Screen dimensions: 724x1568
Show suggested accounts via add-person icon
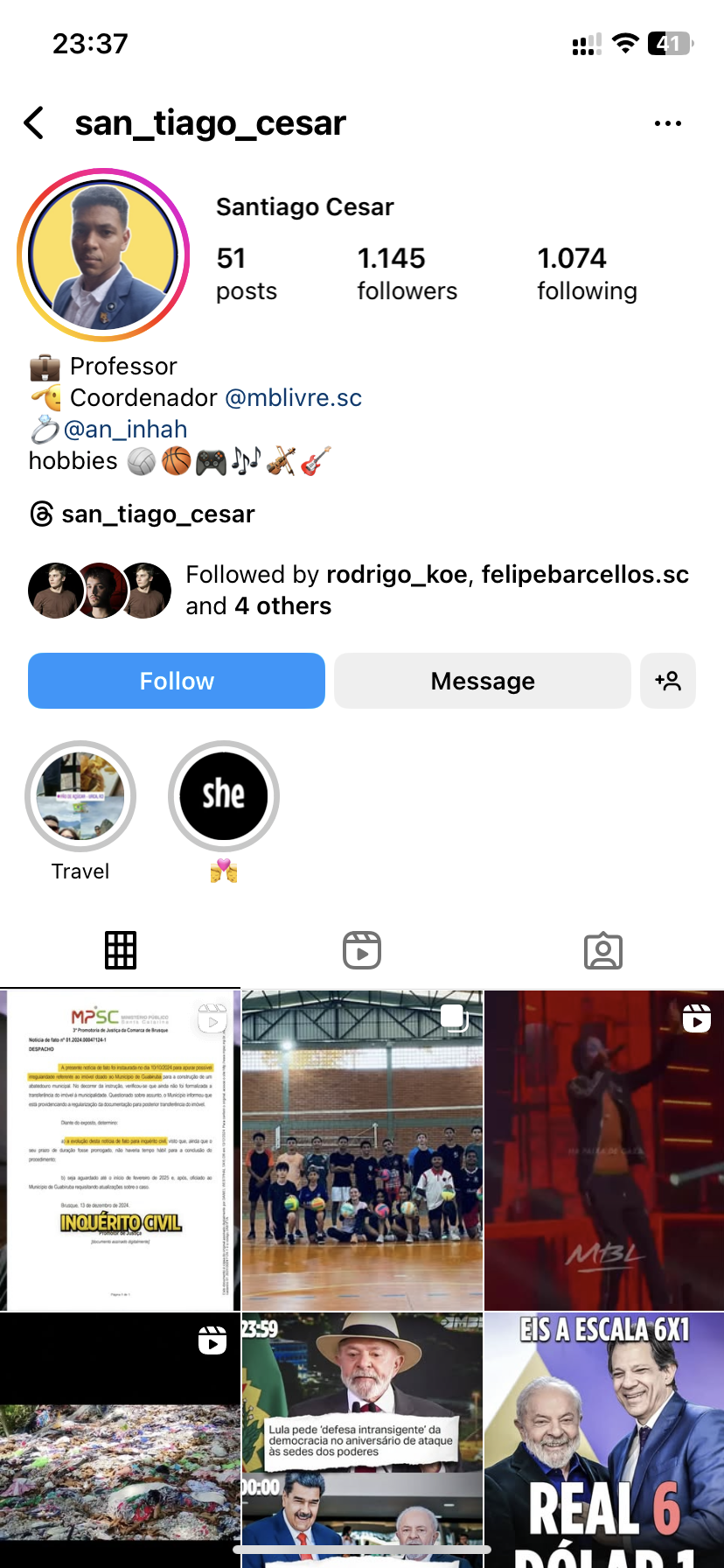tap(668, 681)
